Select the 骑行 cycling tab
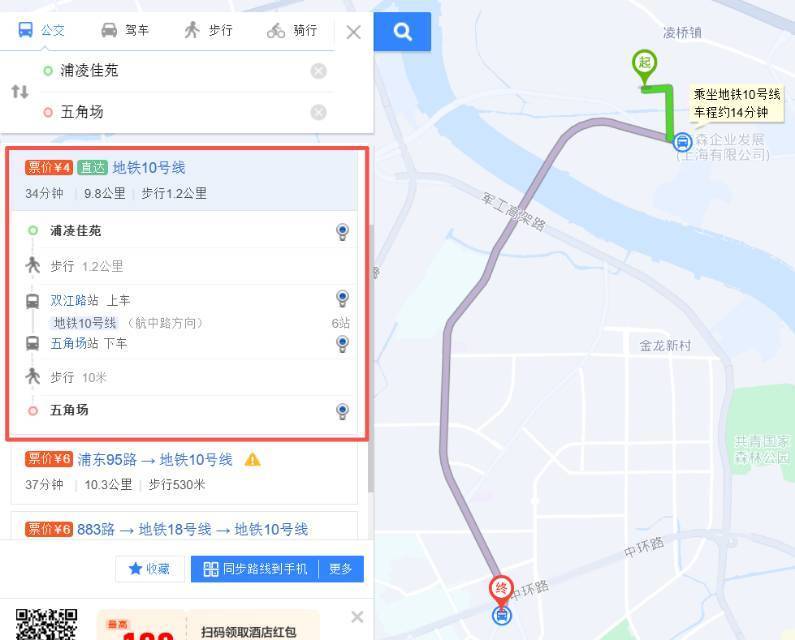Screen dimensions: 795x640 292,30
